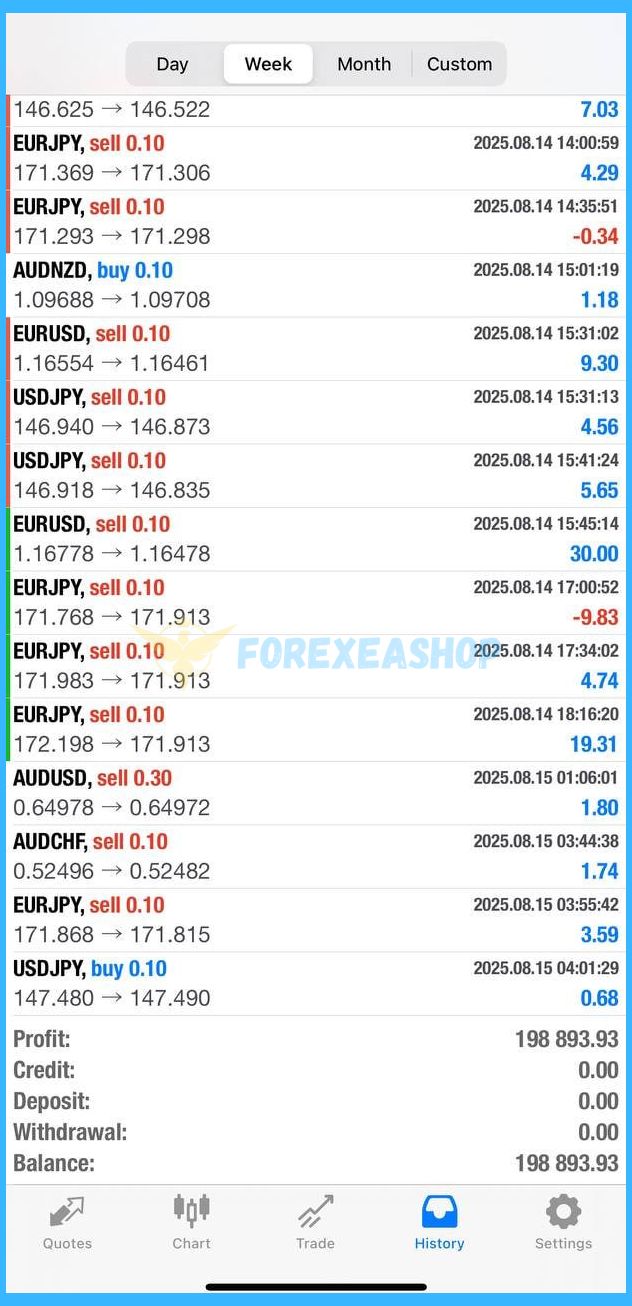Screen dimensions: 632x1306
Task: Expand the AUDUSD sell 0.30 trade
Action: pos(316,793)
